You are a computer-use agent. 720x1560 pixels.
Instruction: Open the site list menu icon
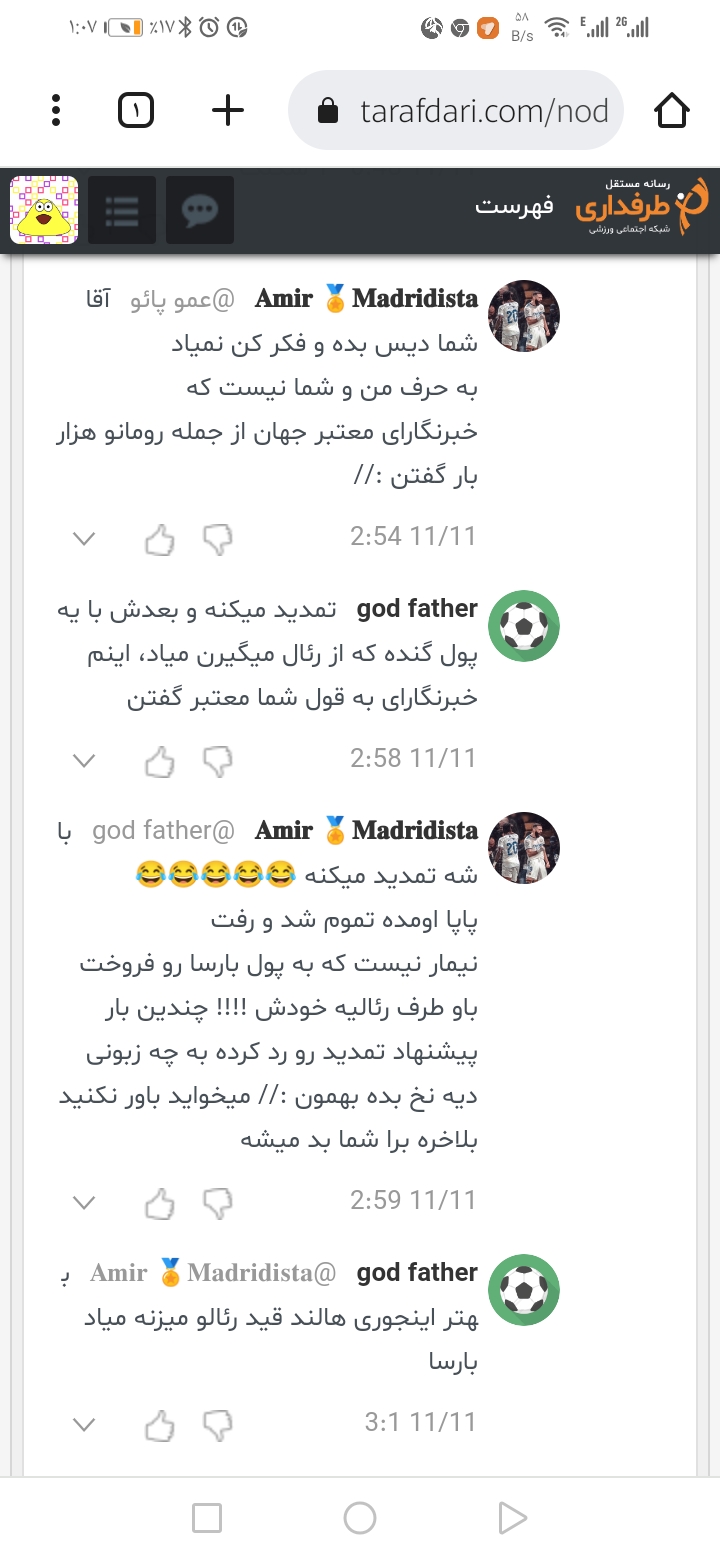122,210
